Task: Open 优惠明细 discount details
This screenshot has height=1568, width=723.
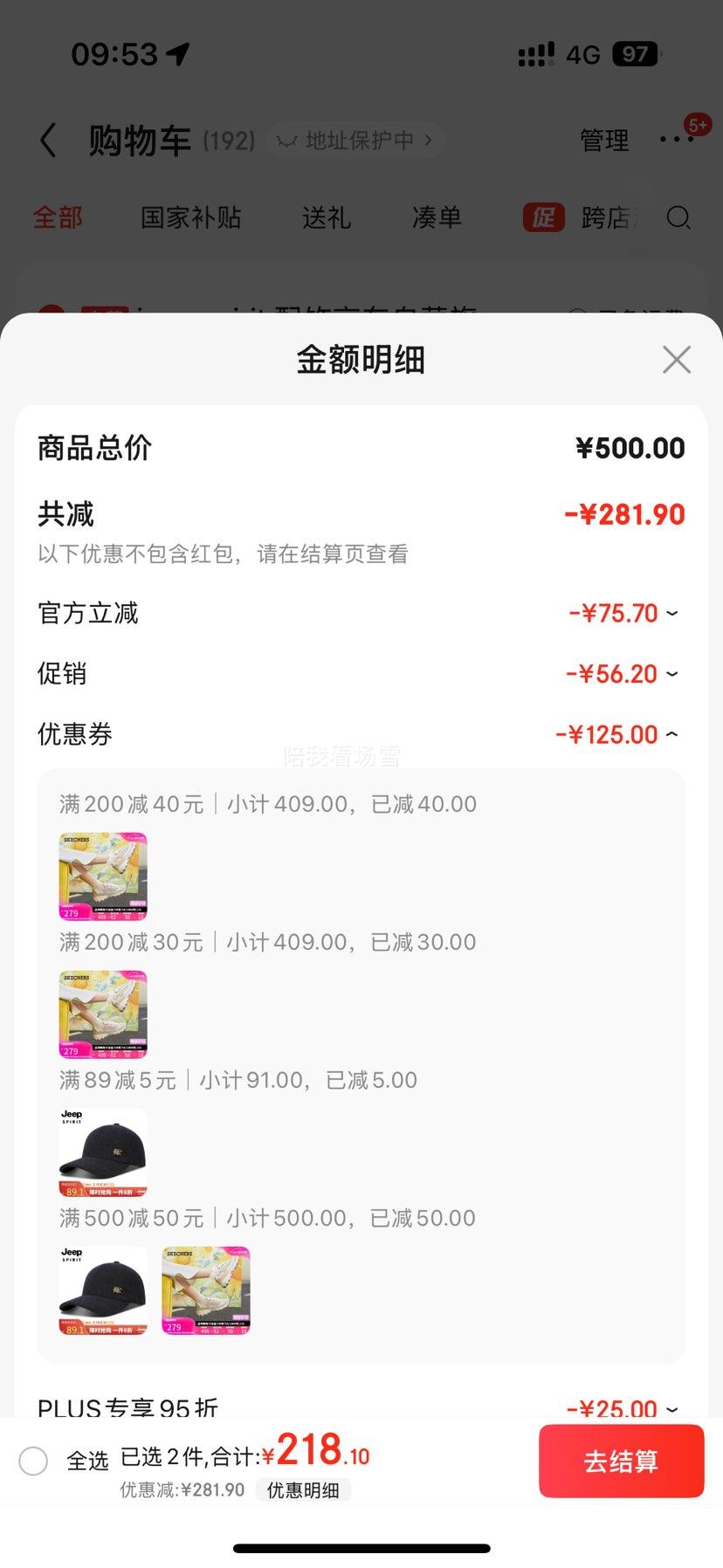Action: click(x=303, y=1489)
